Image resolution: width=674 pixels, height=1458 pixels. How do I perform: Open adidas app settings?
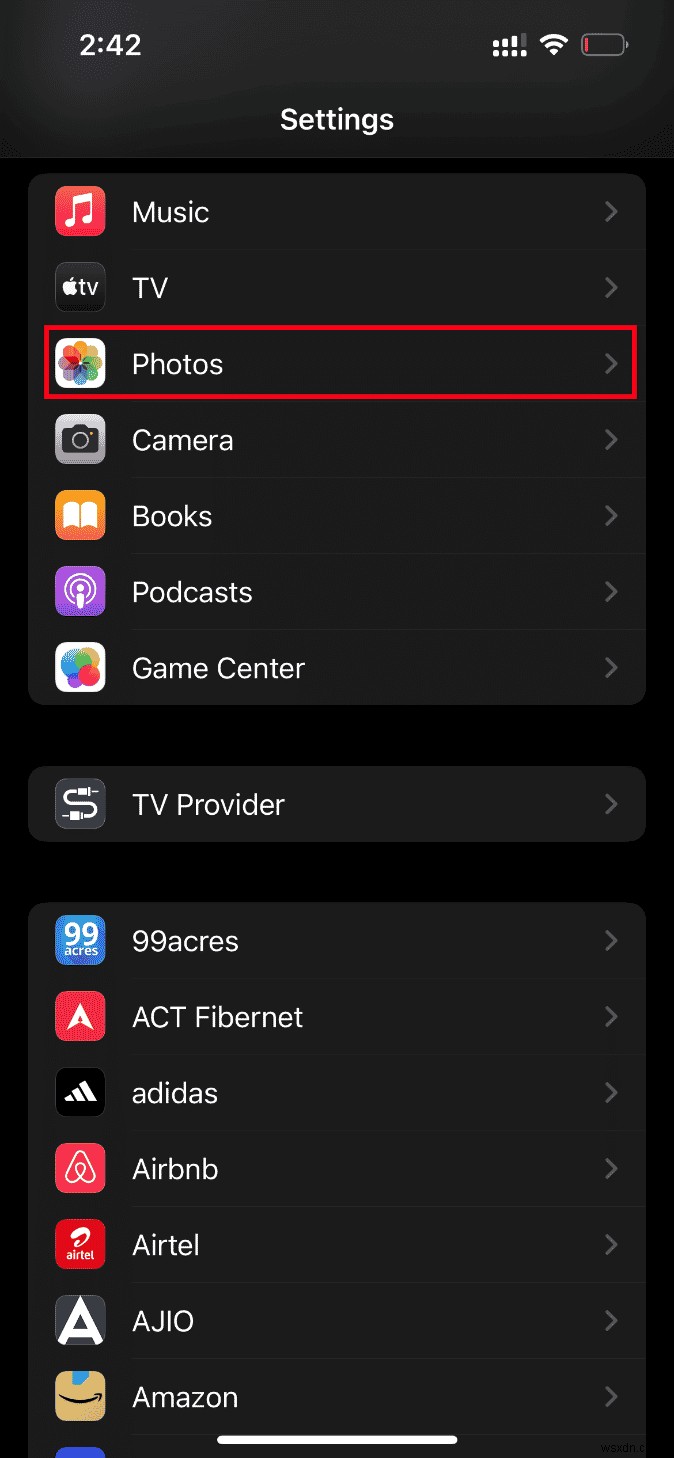337,1093
